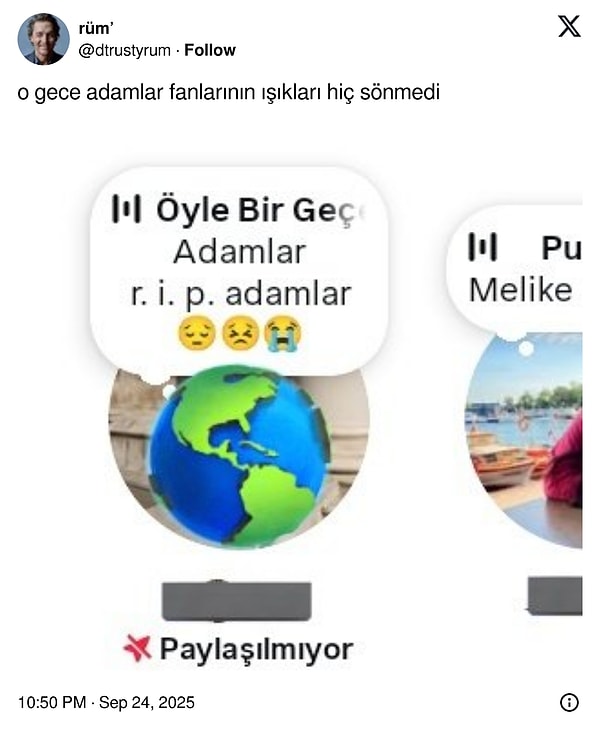Open the 10:50 PM · Sep 24, 2025 timestamp

pyautogui.click(x=107, y=702)
